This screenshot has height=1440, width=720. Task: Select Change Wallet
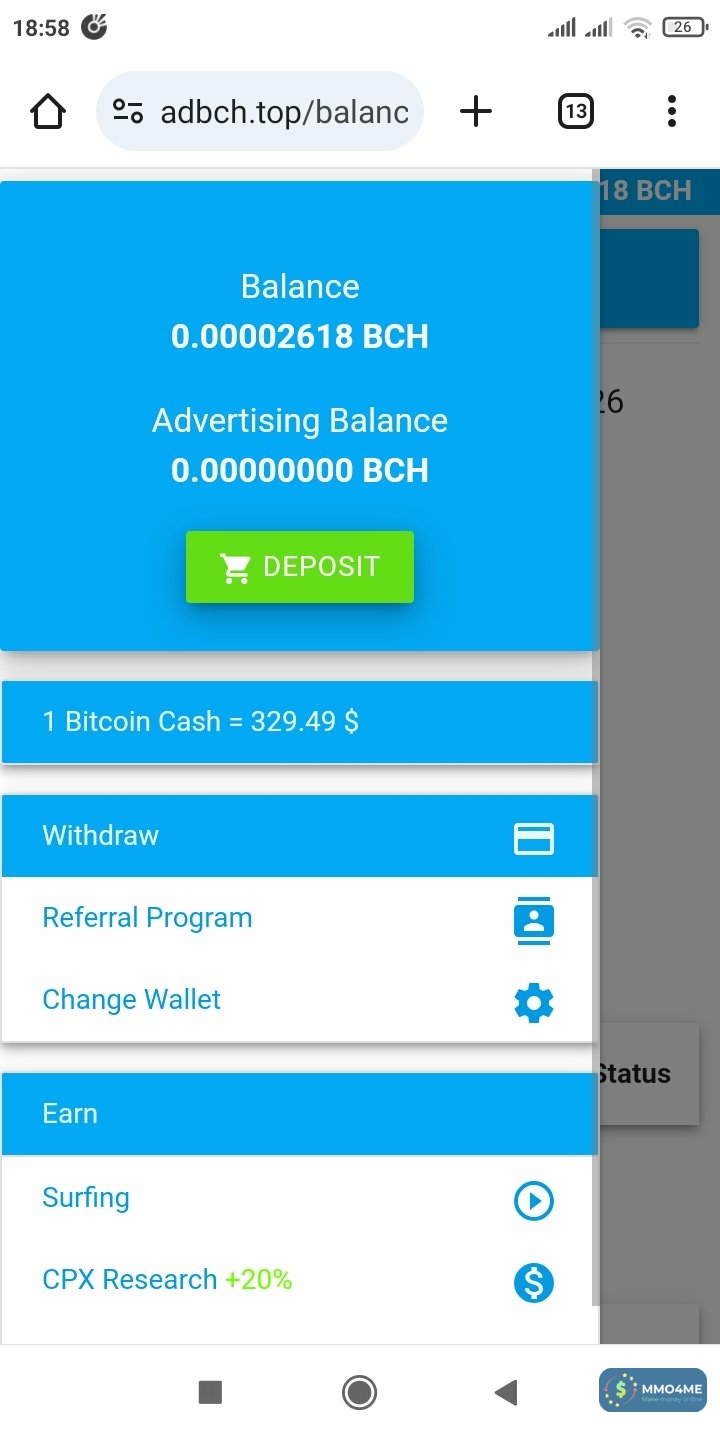click(x=298, y=1001)
